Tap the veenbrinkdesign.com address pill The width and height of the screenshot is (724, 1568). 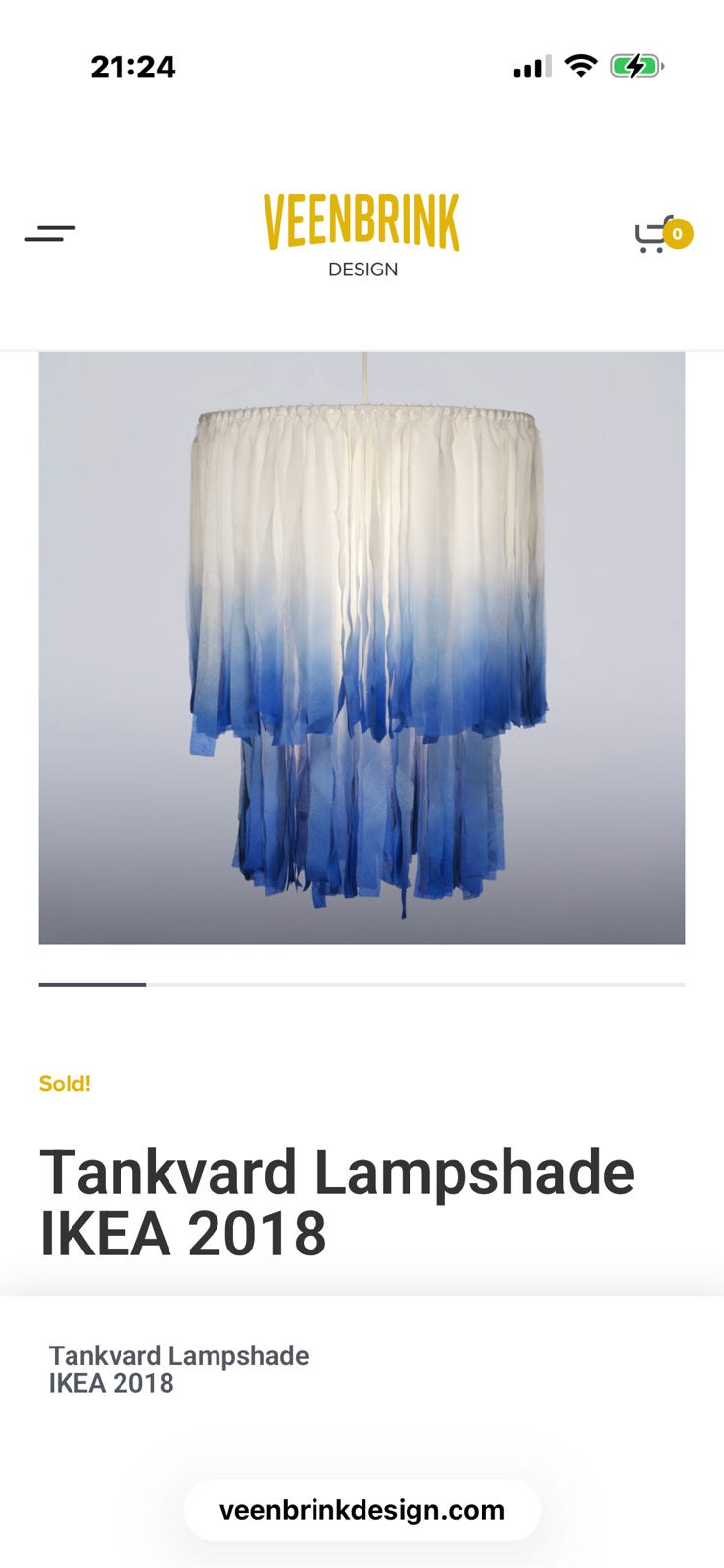tap(362, 1510)
